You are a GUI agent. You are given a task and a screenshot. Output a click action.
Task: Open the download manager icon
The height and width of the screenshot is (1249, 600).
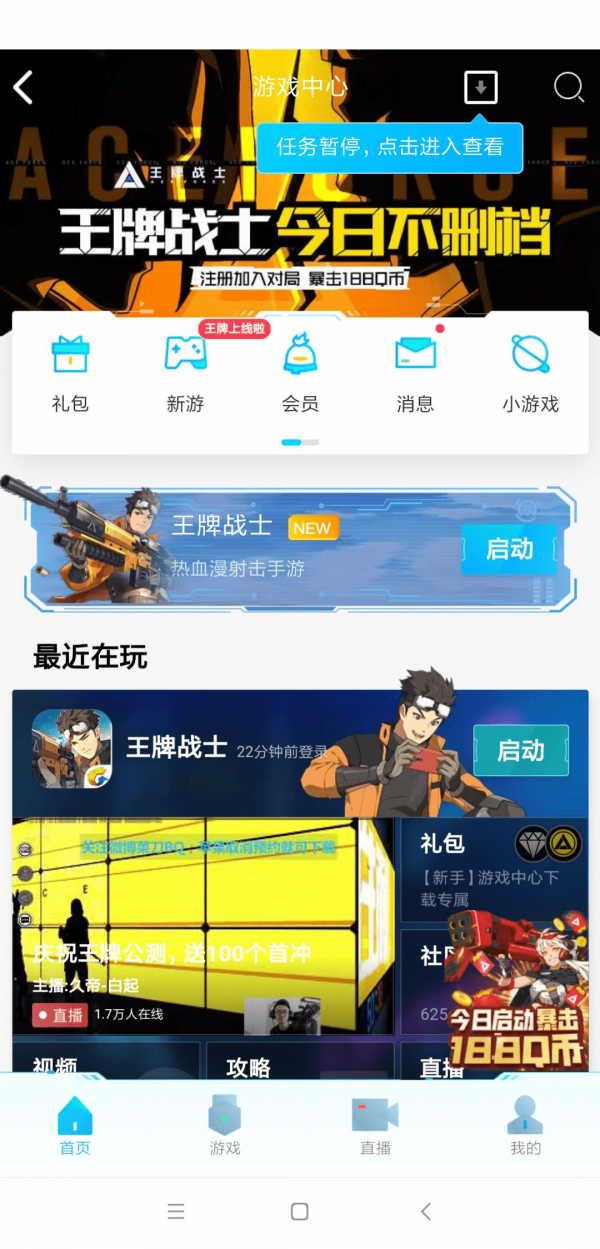tap(480, 88)
